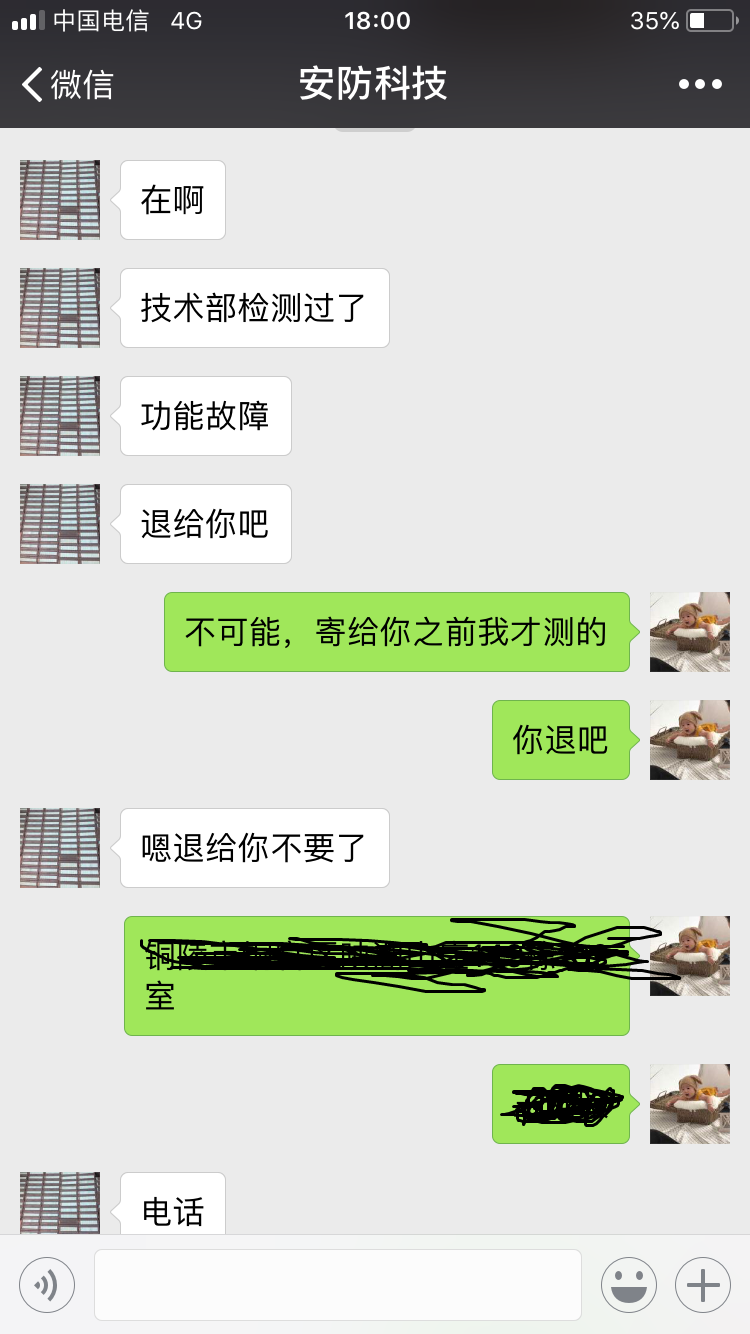Open the three-dot chat details menu
This screenshot has width=750, height=1334.
point(700,84)
